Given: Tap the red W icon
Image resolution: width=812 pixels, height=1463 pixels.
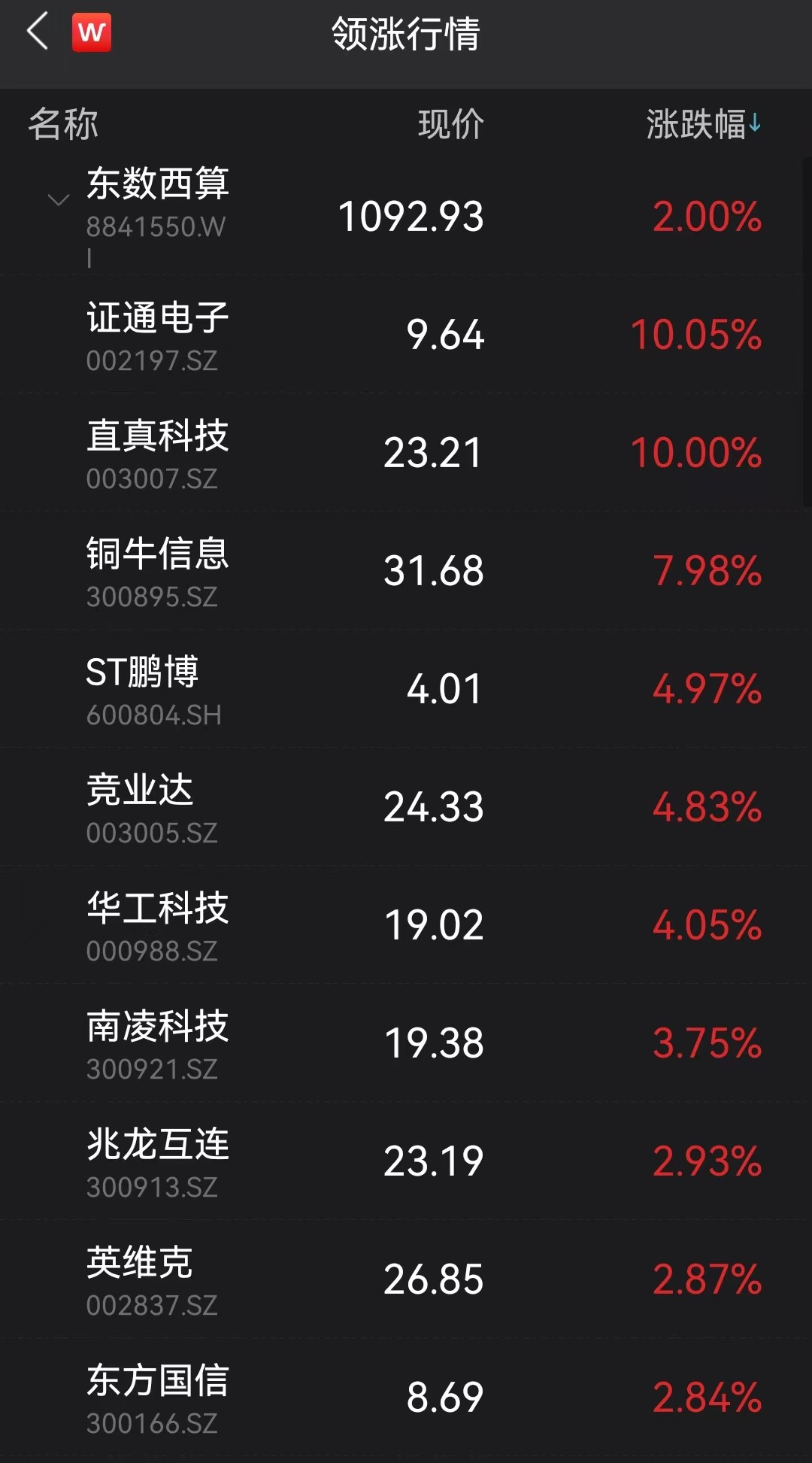Looking at the screenshot, I should (92, 32).
